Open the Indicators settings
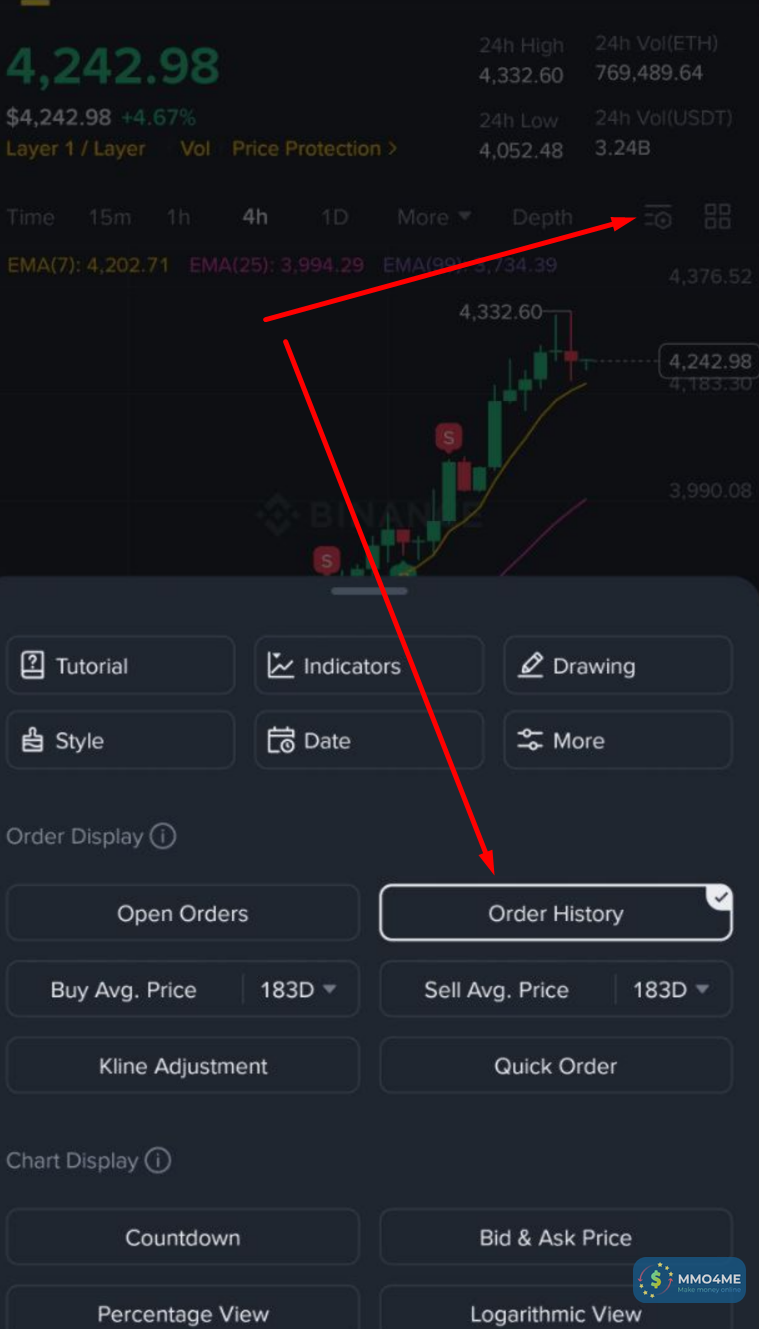 click(x=368, y=666)
